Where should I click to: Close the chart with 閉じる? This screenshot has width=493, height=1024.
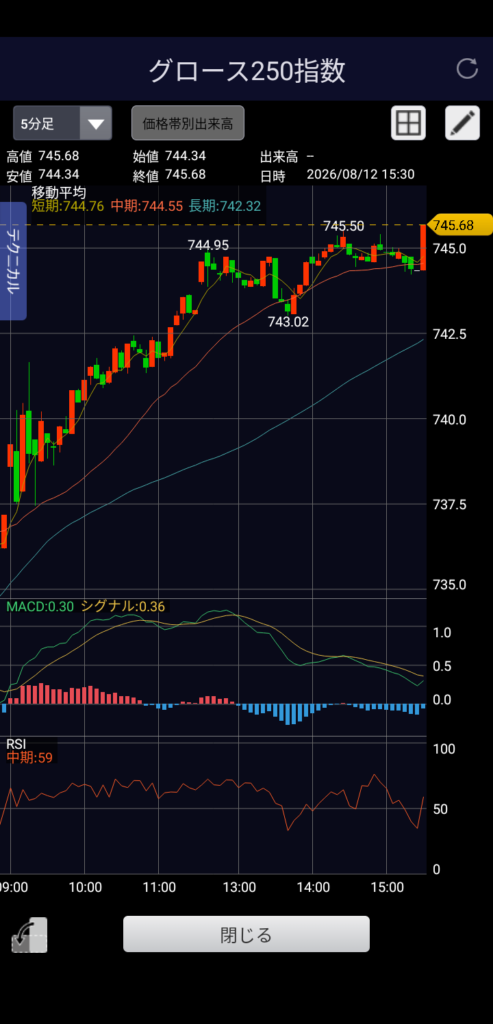(246, 934)
